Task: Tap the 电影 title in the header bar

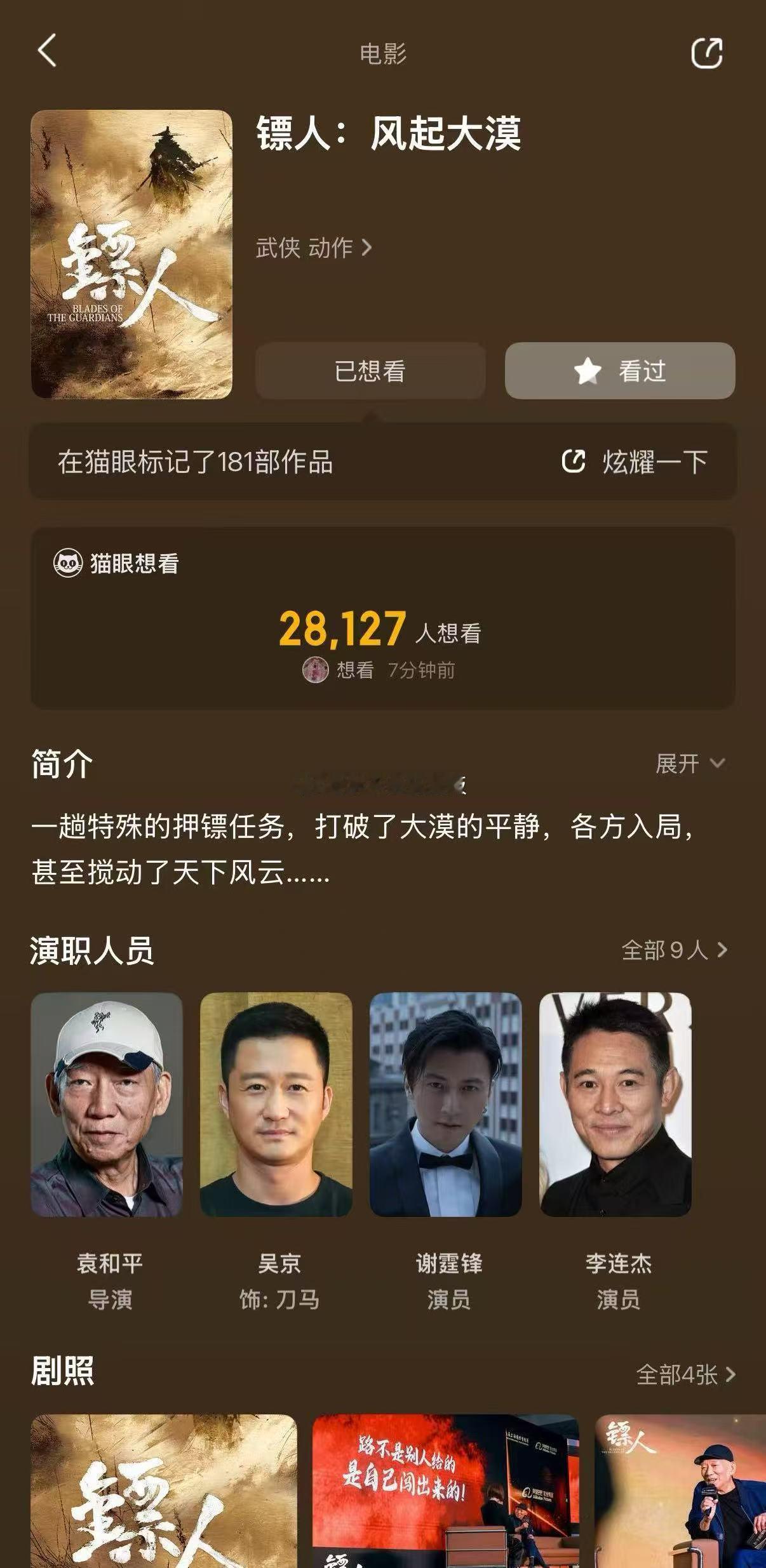Action: [x=382, y=52]
